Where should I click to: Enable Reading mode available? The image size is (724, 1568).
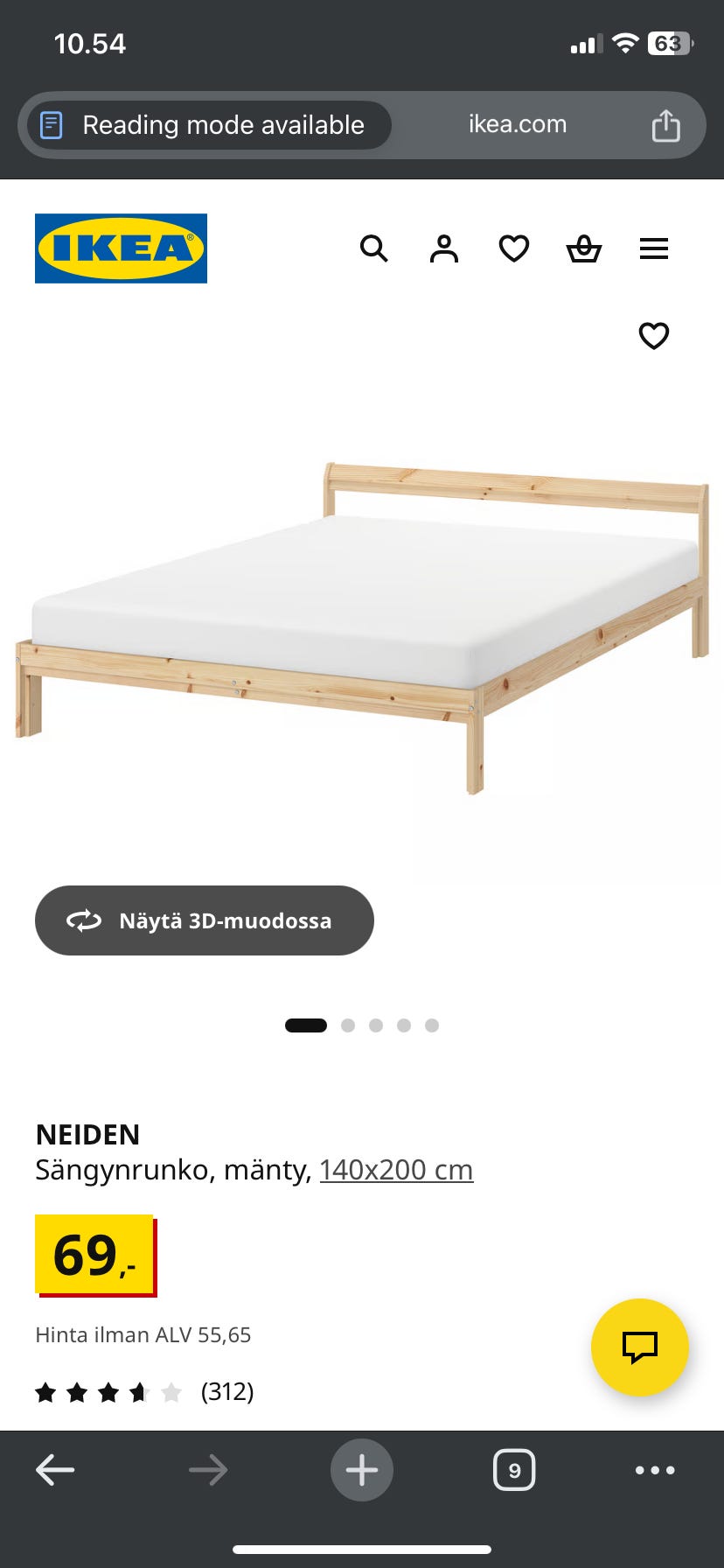point(208,125)
